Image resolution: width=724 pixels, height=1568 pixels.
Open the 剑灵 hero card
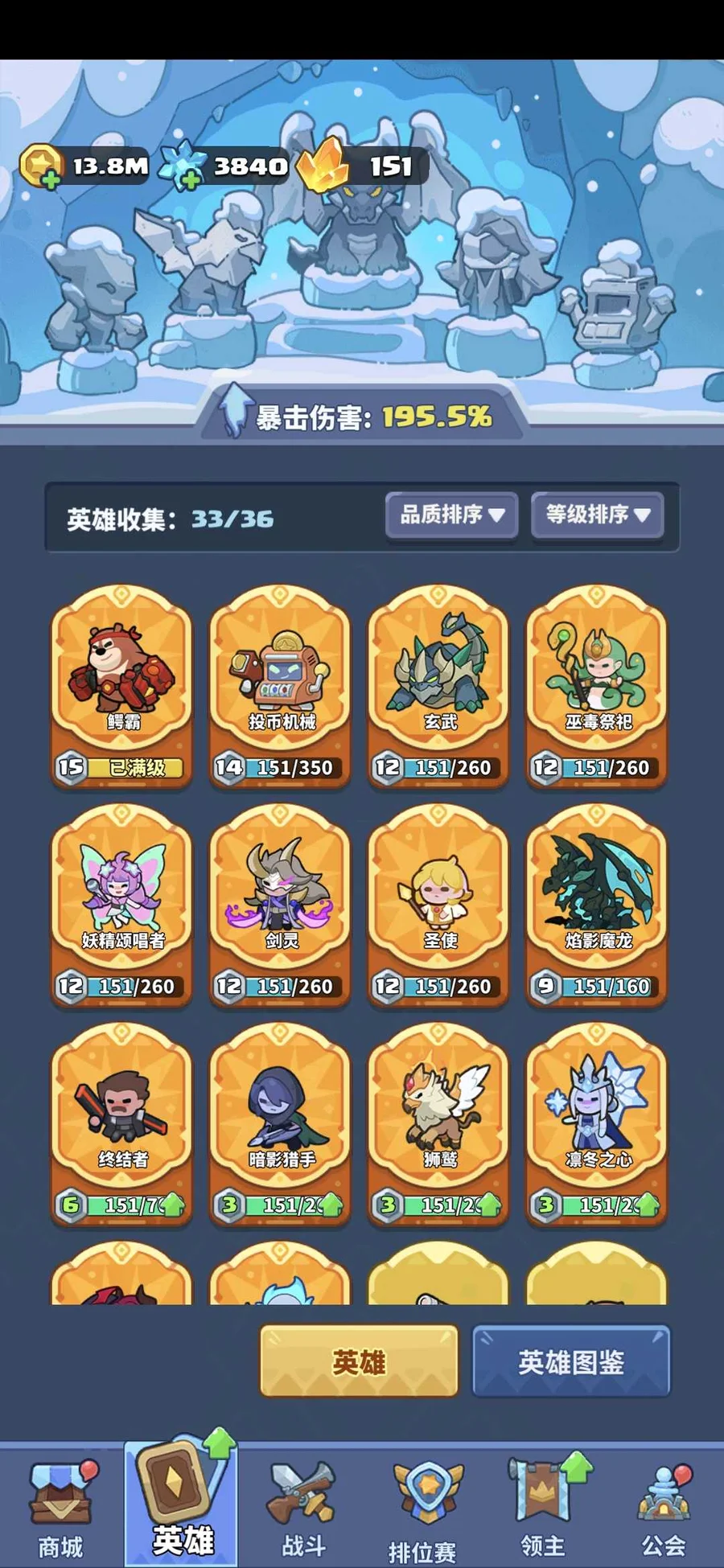[280, 904]
